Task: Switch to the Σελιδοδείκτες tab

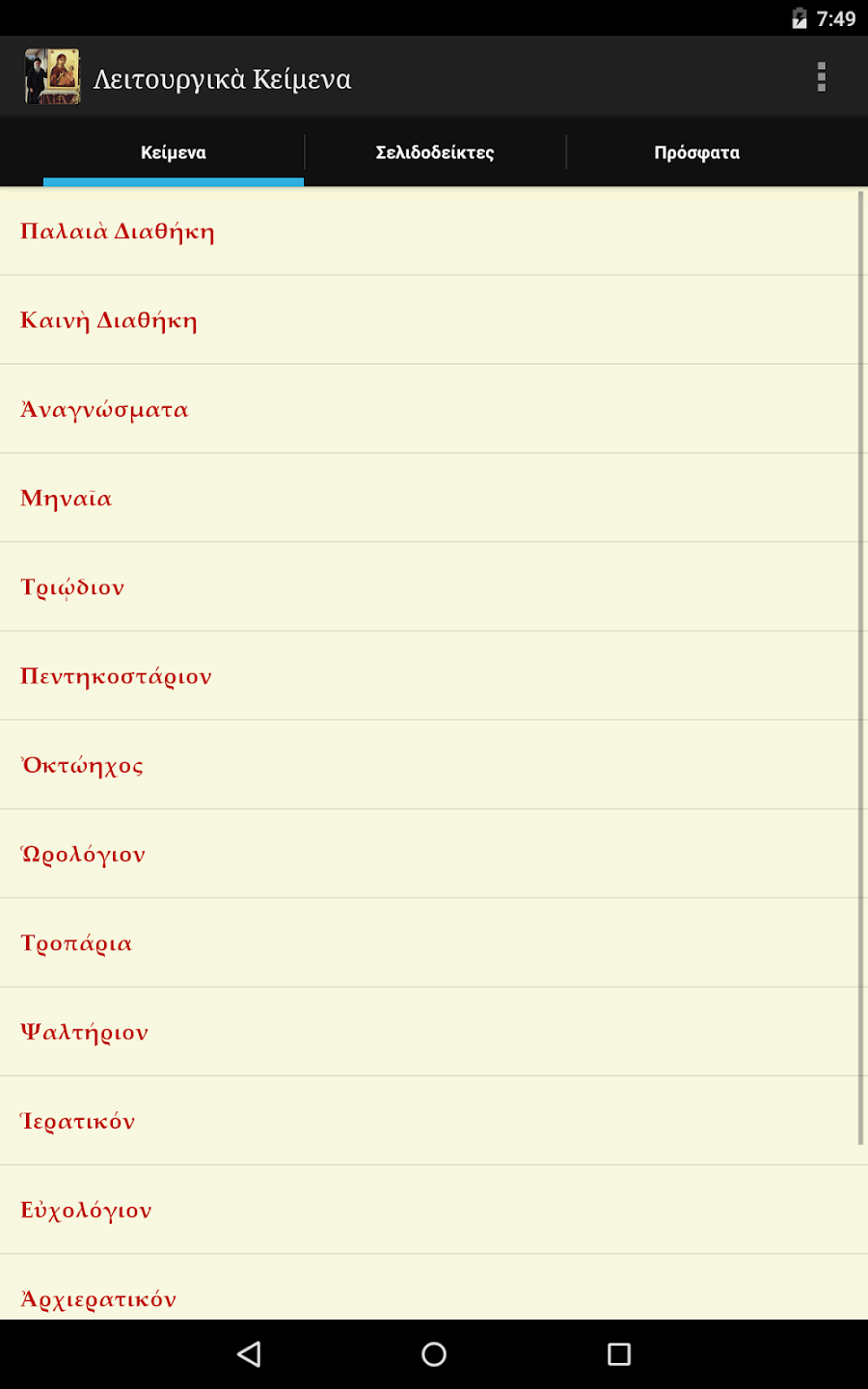Action: pyautogui.click(x=435, y=152)
